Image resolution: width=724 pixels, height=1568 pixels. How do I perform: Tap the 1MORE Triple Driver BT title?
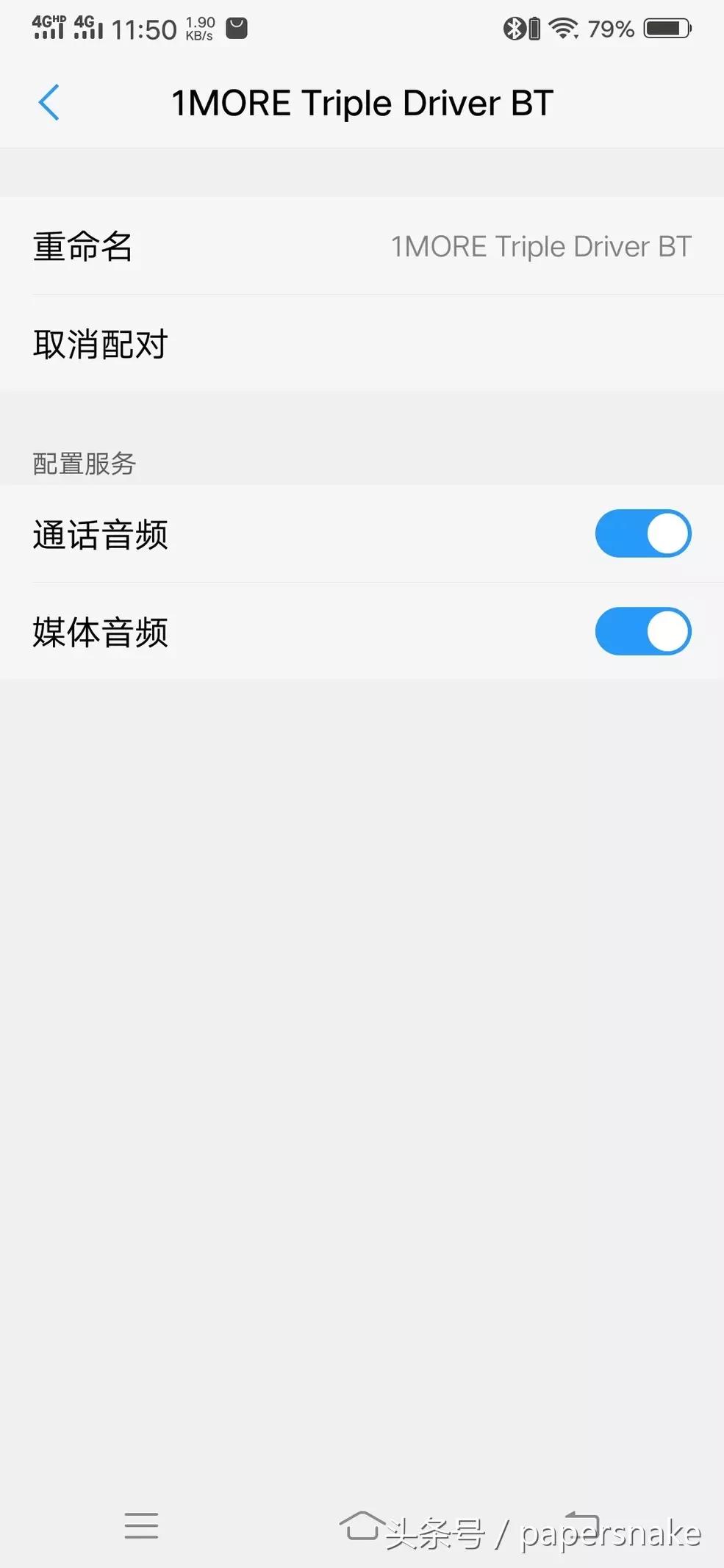click(362, 102)
